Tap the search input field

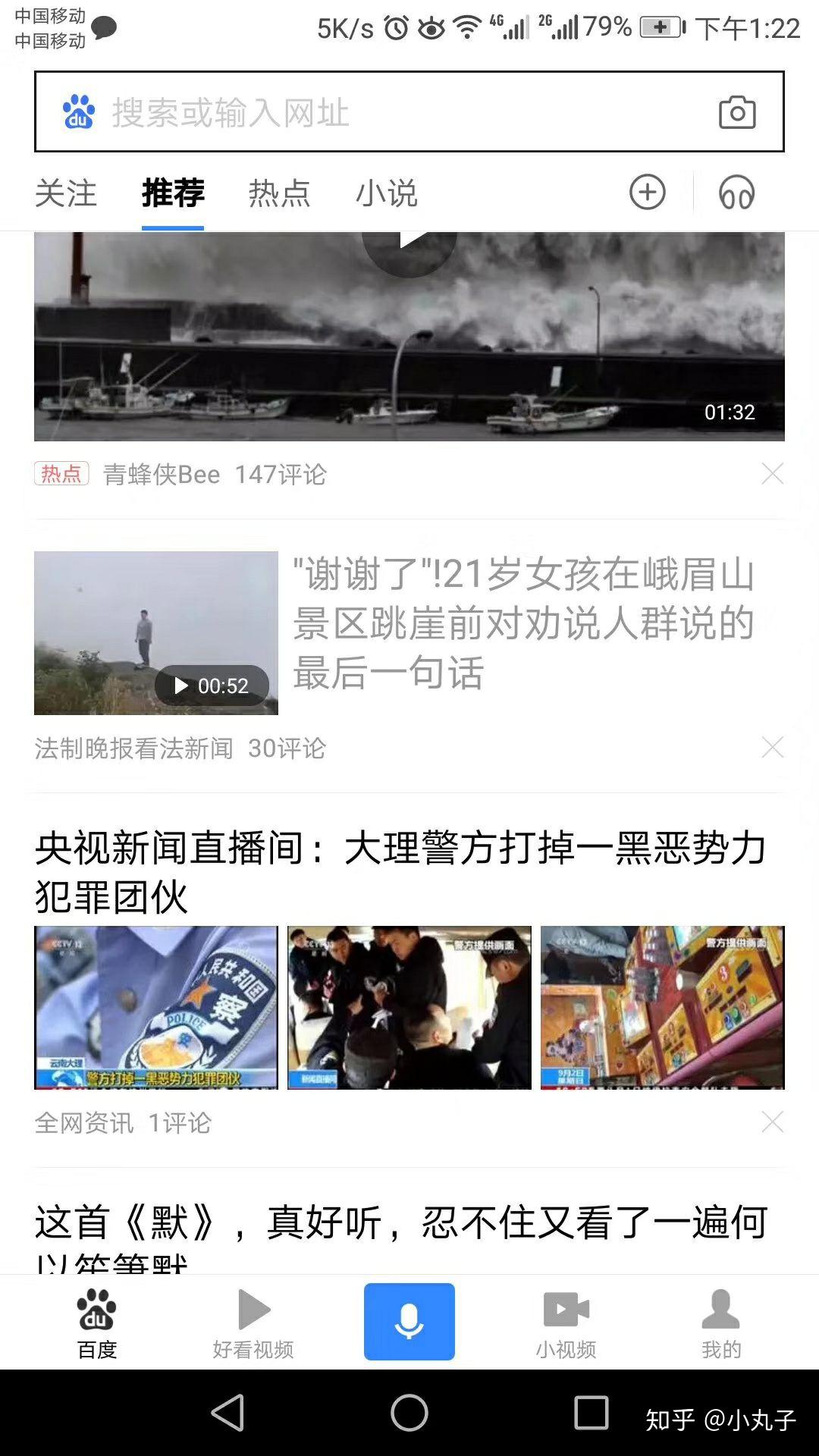click(x=341, y=113)
